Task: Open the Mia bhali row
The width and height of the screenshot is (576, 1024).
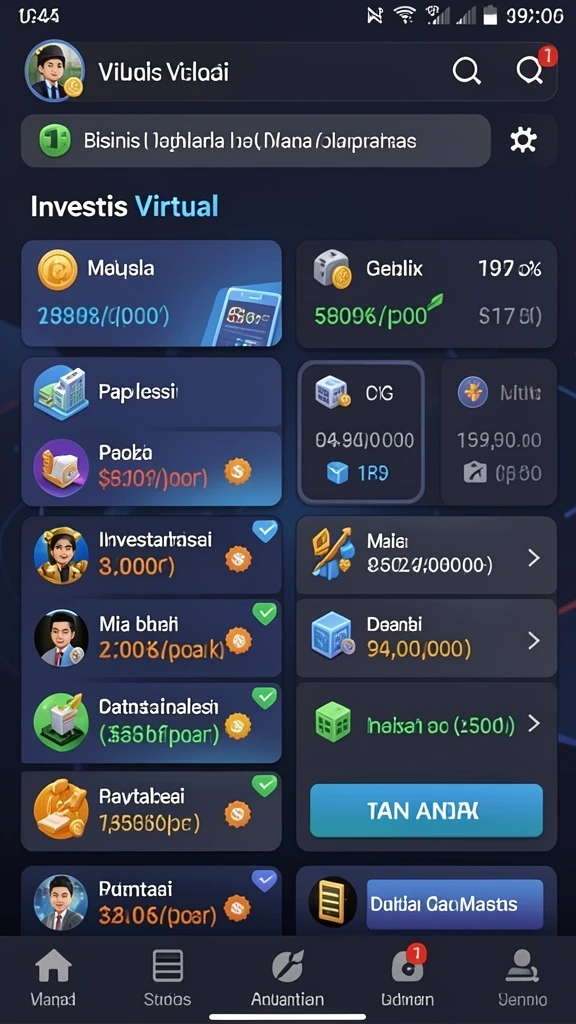Action: (152, 637)
